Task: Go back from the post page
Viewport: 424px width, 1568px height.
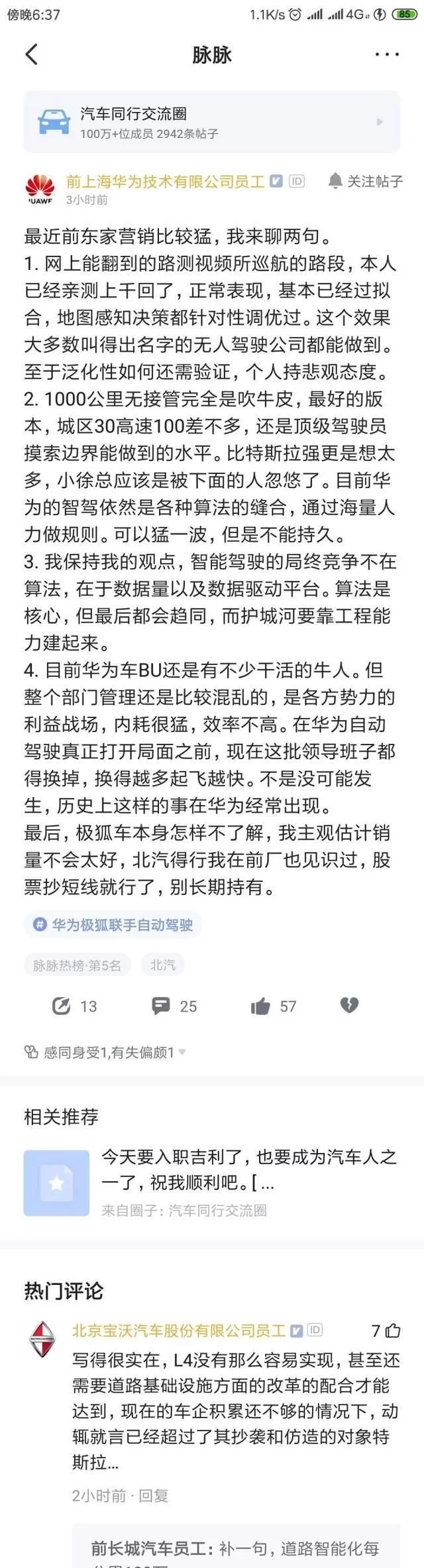Action: click(x=32, y=55)
